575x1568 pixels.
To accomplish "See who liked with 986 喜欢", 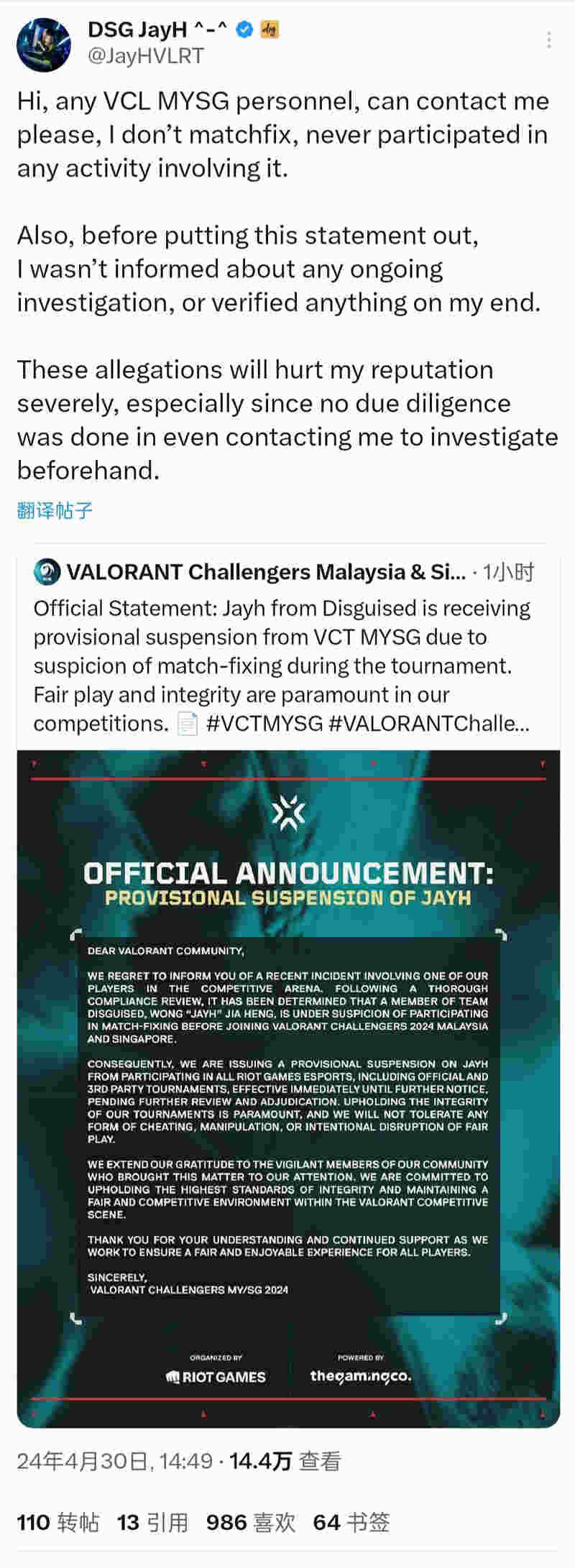I will [250, 1521].
